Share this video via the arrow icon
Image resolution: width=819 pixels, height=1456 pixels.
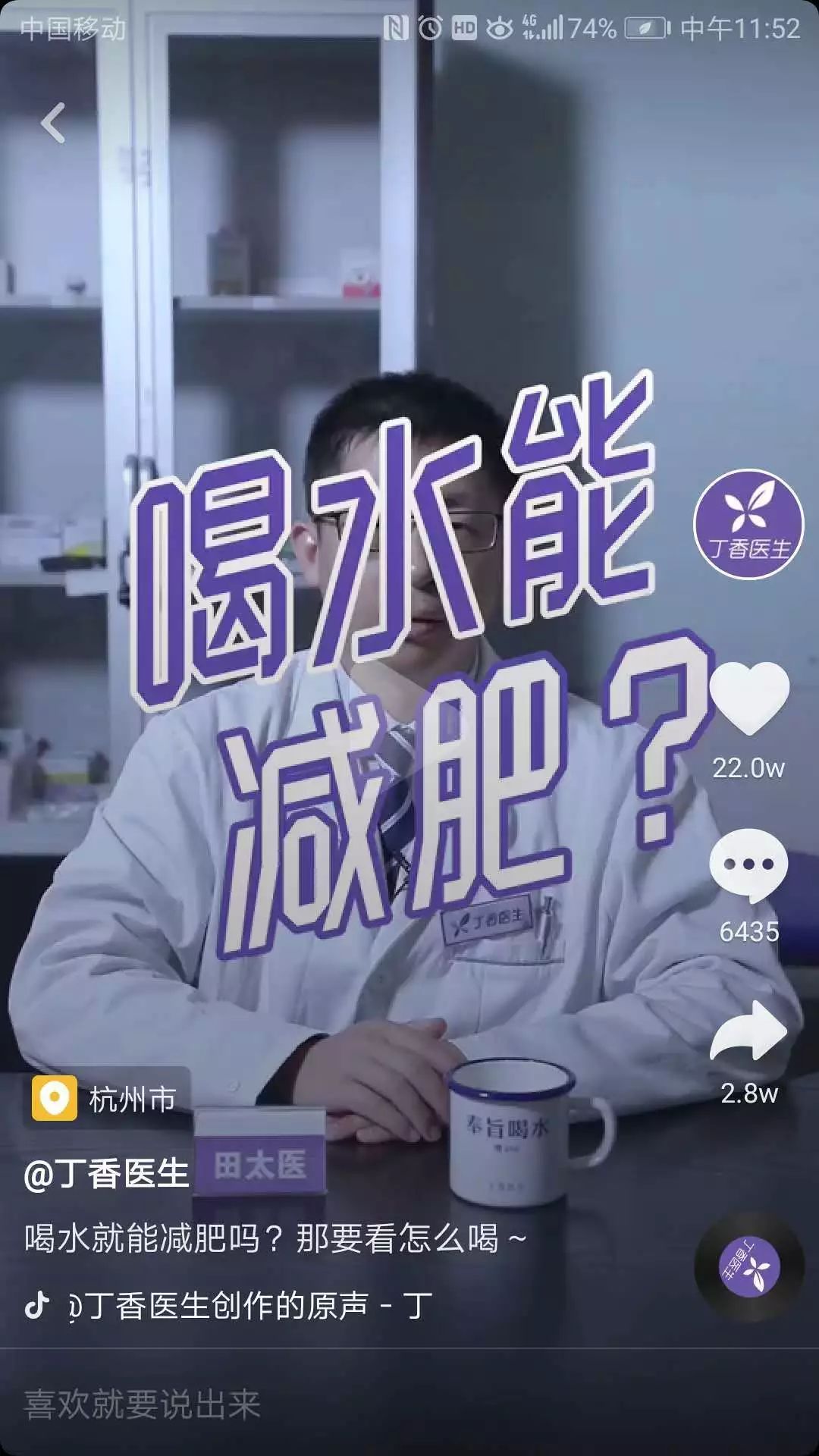(x=748, y=1030)
